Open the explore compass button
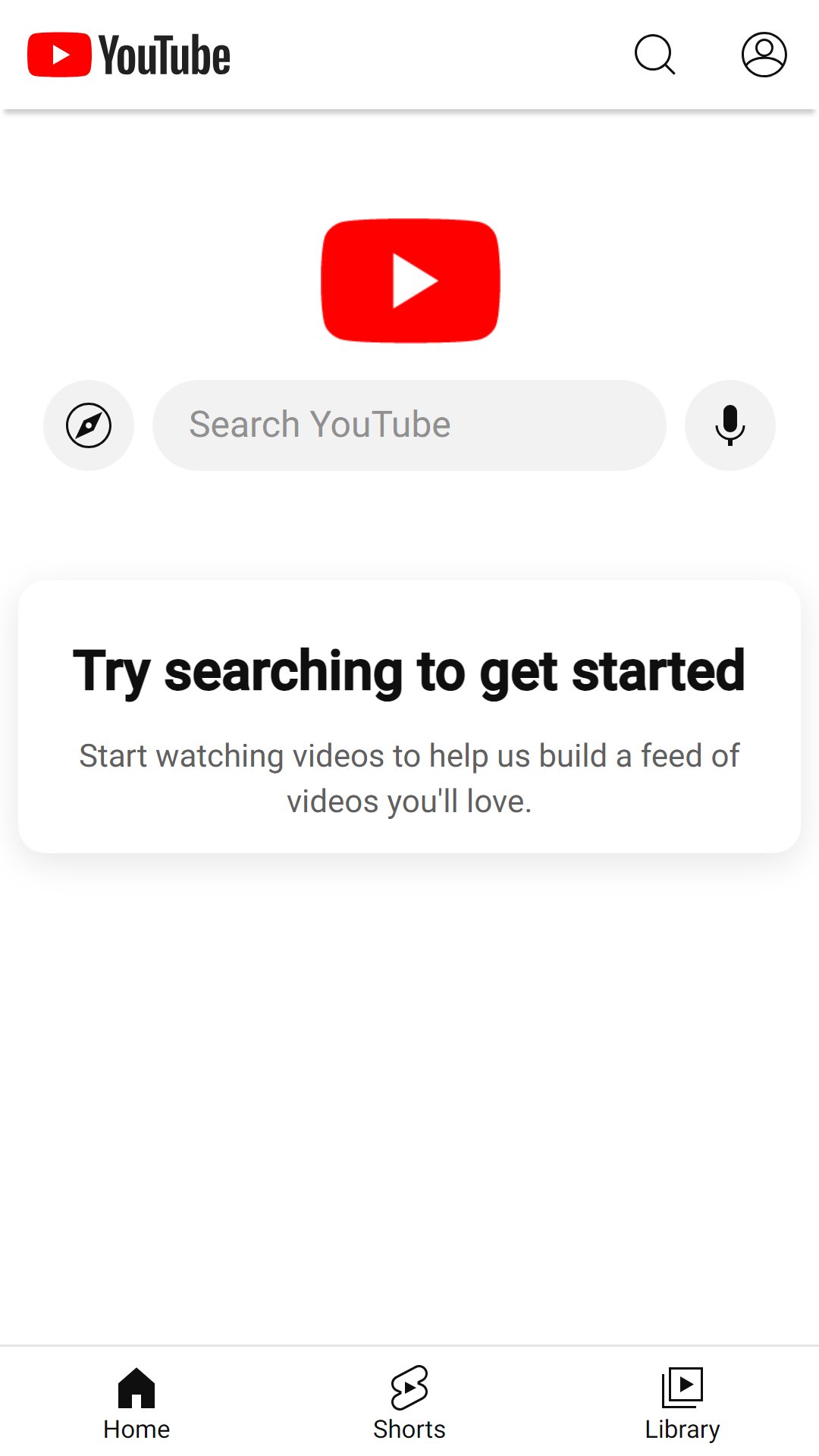This screenshot has height=1456, width=819. click(x=89, y=425)
